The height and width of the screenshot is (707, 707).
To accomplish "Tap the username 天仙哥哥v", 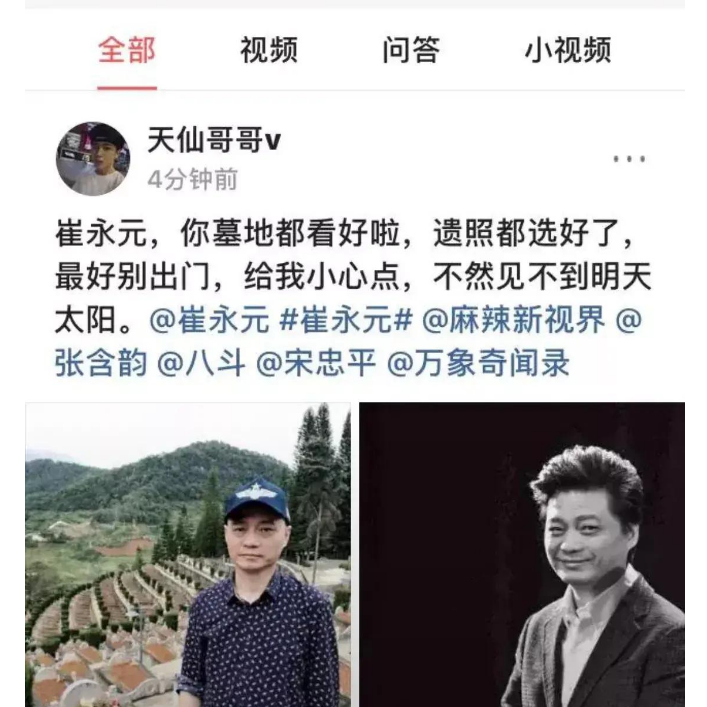I will pyautogui.click(x=214, y=141).
